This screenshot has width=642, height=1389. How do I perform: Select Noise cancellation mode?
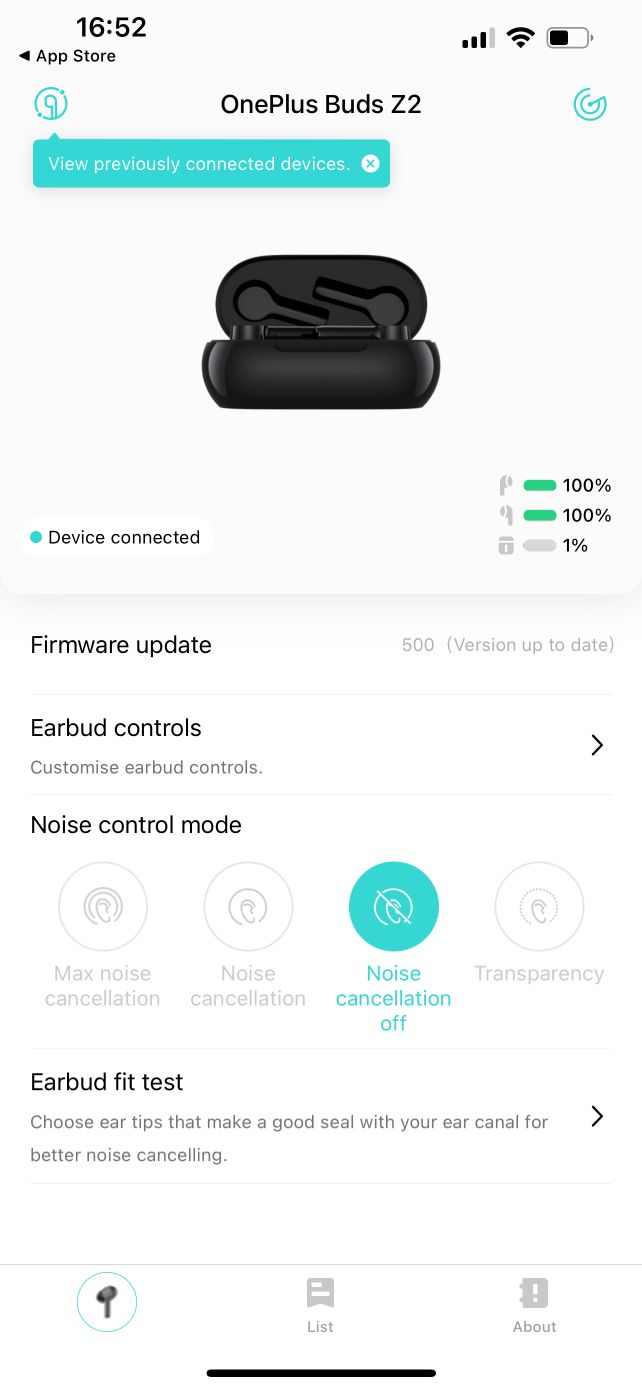point(248,907)
